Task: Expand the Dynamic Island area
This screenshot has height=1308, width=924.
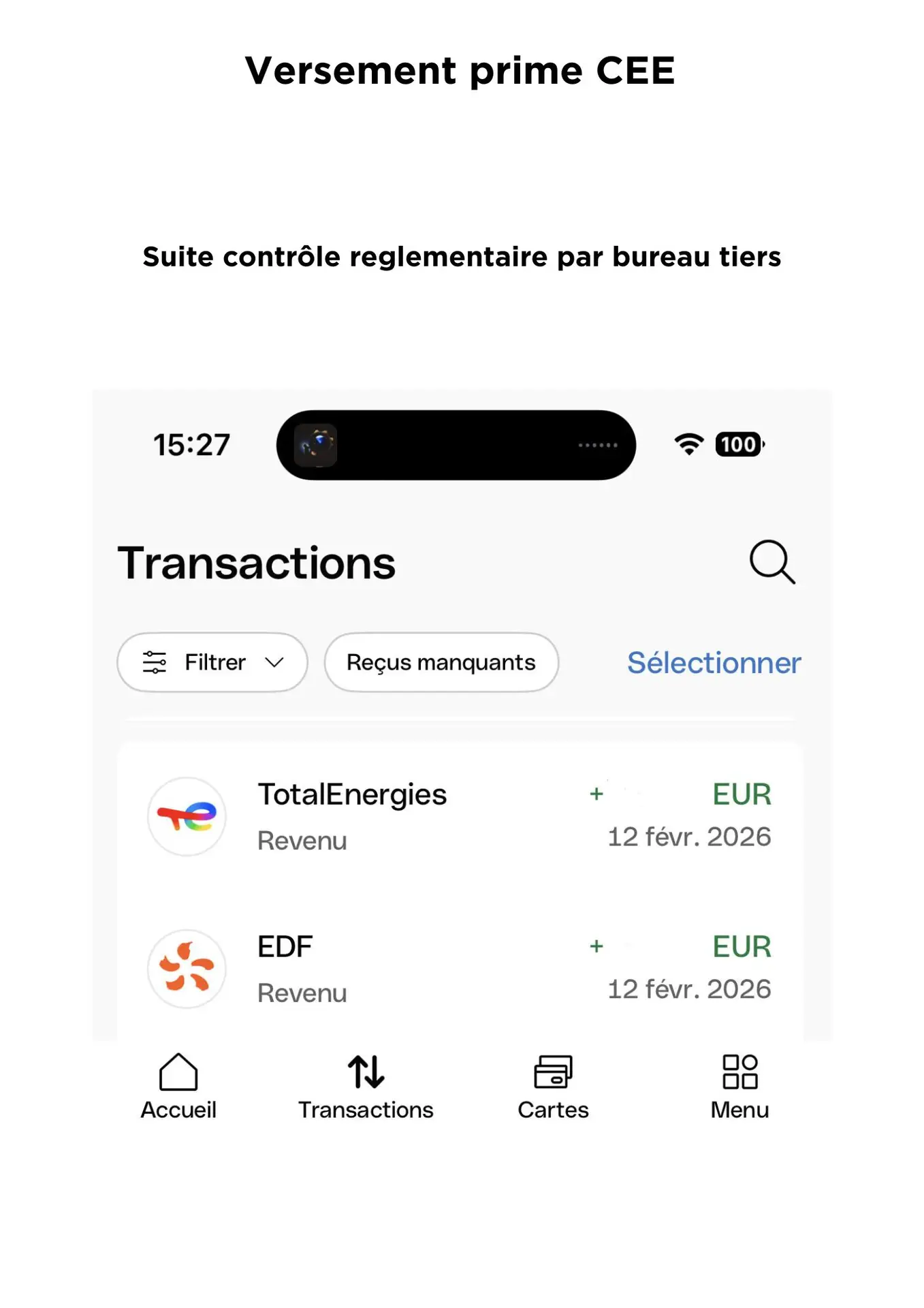Action: [x=455, y=444]
